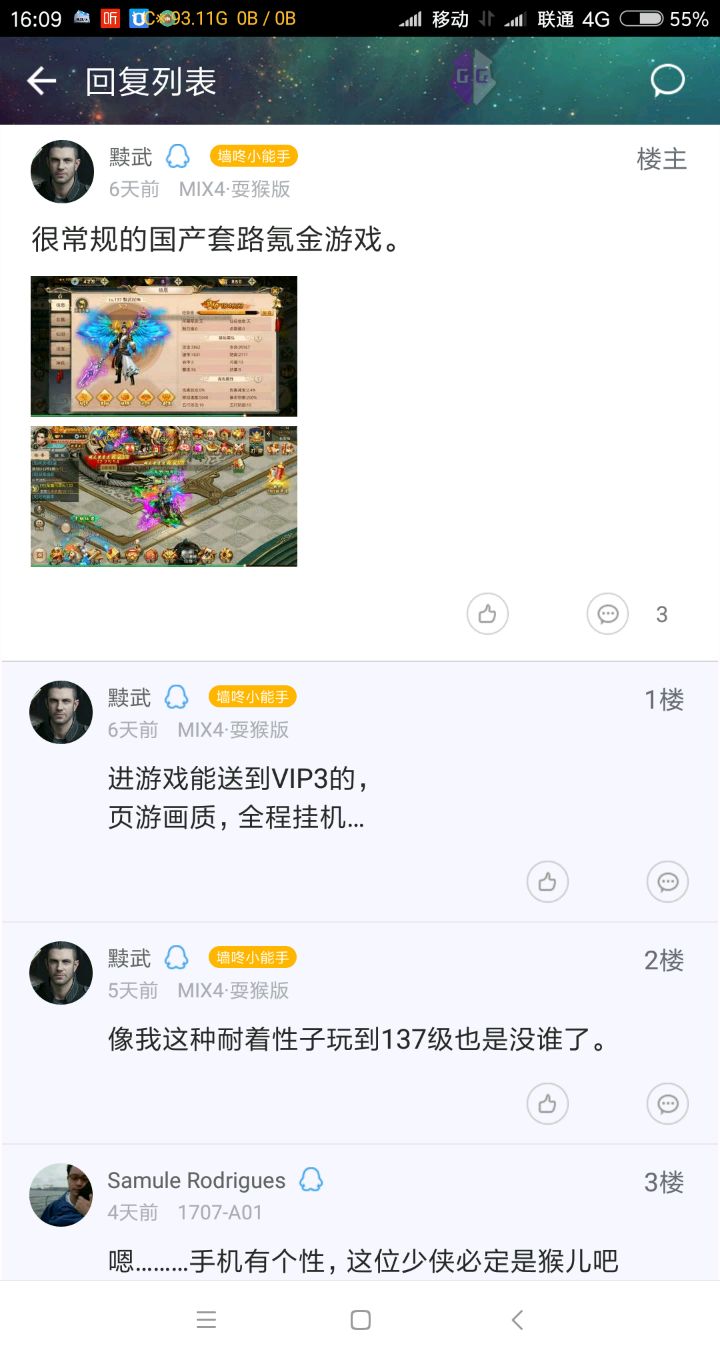Open 黩武's avatar on the 楼主 post
The height and width of the screenshot is (1360, 720).
click(x=62, y=172)
